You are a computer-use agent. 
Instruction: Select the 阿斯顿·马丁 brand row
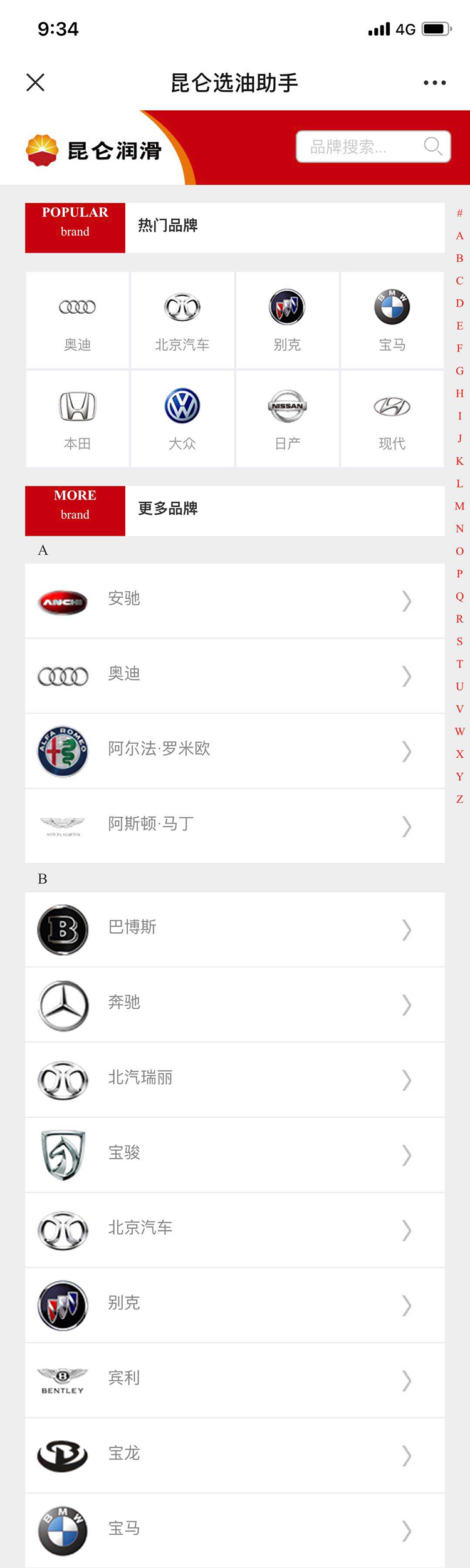point(235,826)
